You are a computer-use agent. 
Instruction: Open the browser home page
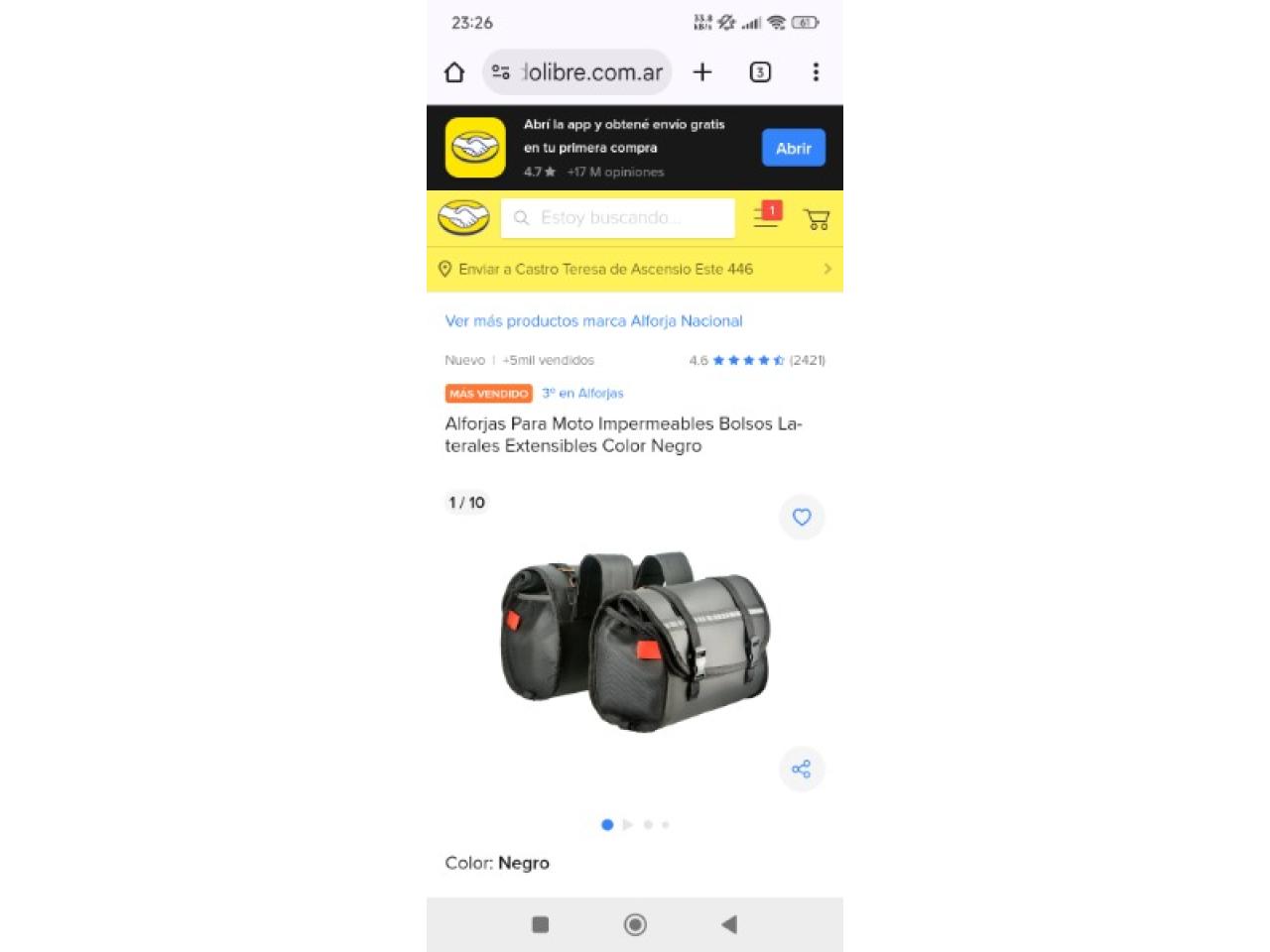click(x=454, y=72)
